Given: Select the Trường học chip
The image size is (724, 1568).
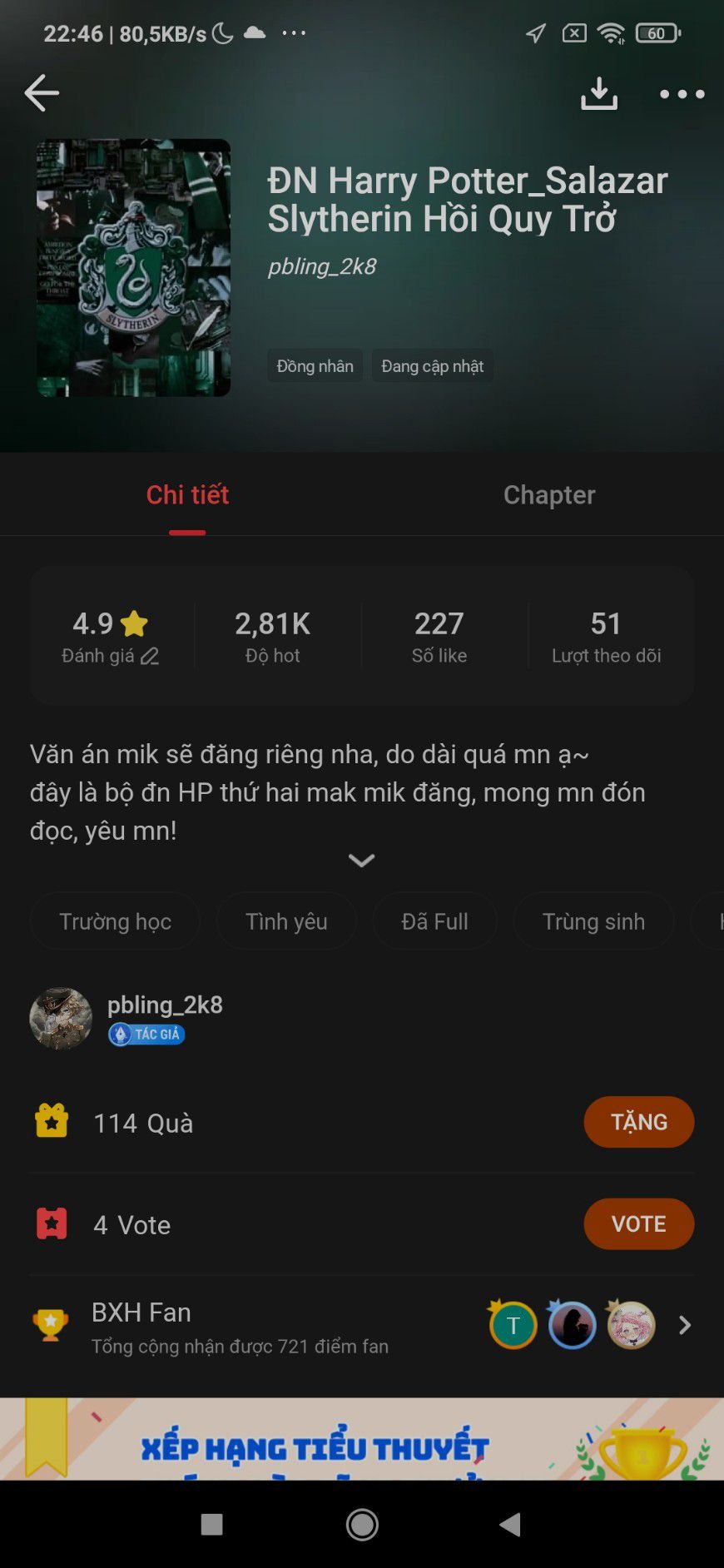Looking at the screenshot, I should pos(115,921).
